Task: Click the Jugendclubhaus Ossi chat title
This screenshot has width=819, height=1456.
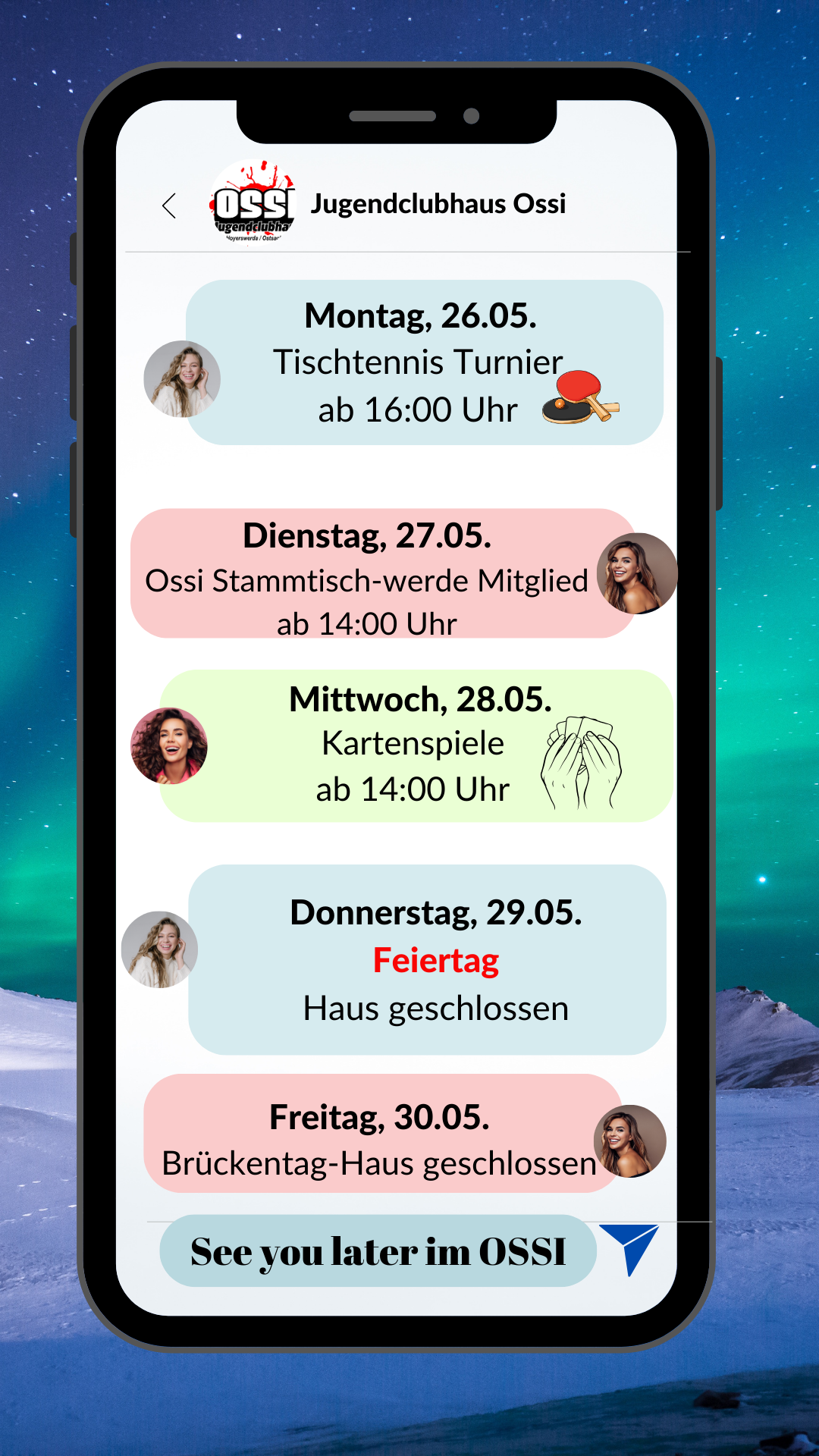Action: [440, 203]
